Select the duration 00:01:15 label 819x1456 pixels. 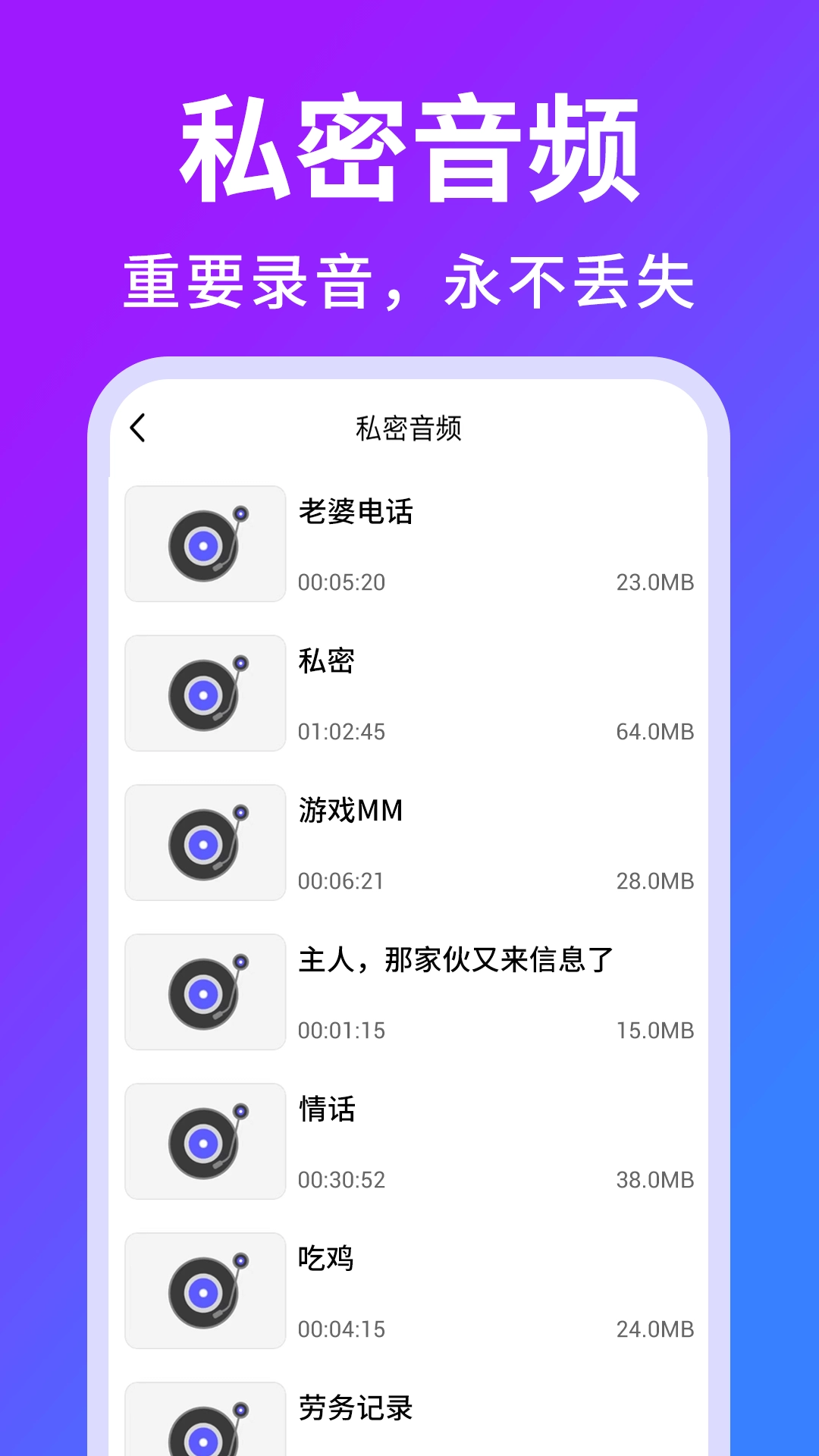point(341,1029)
